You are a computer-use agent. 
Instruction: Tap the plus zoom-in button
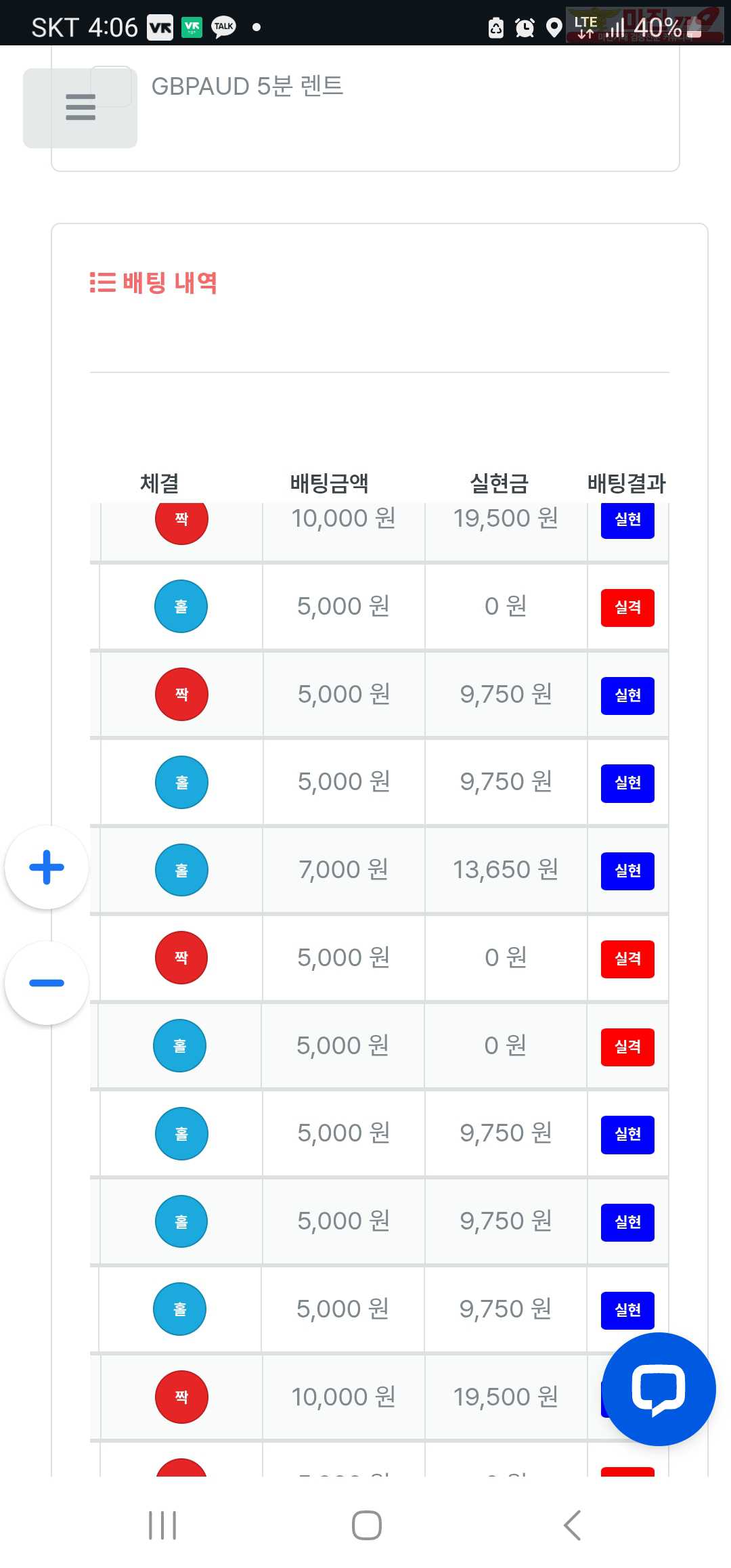[x=47, y=867]
